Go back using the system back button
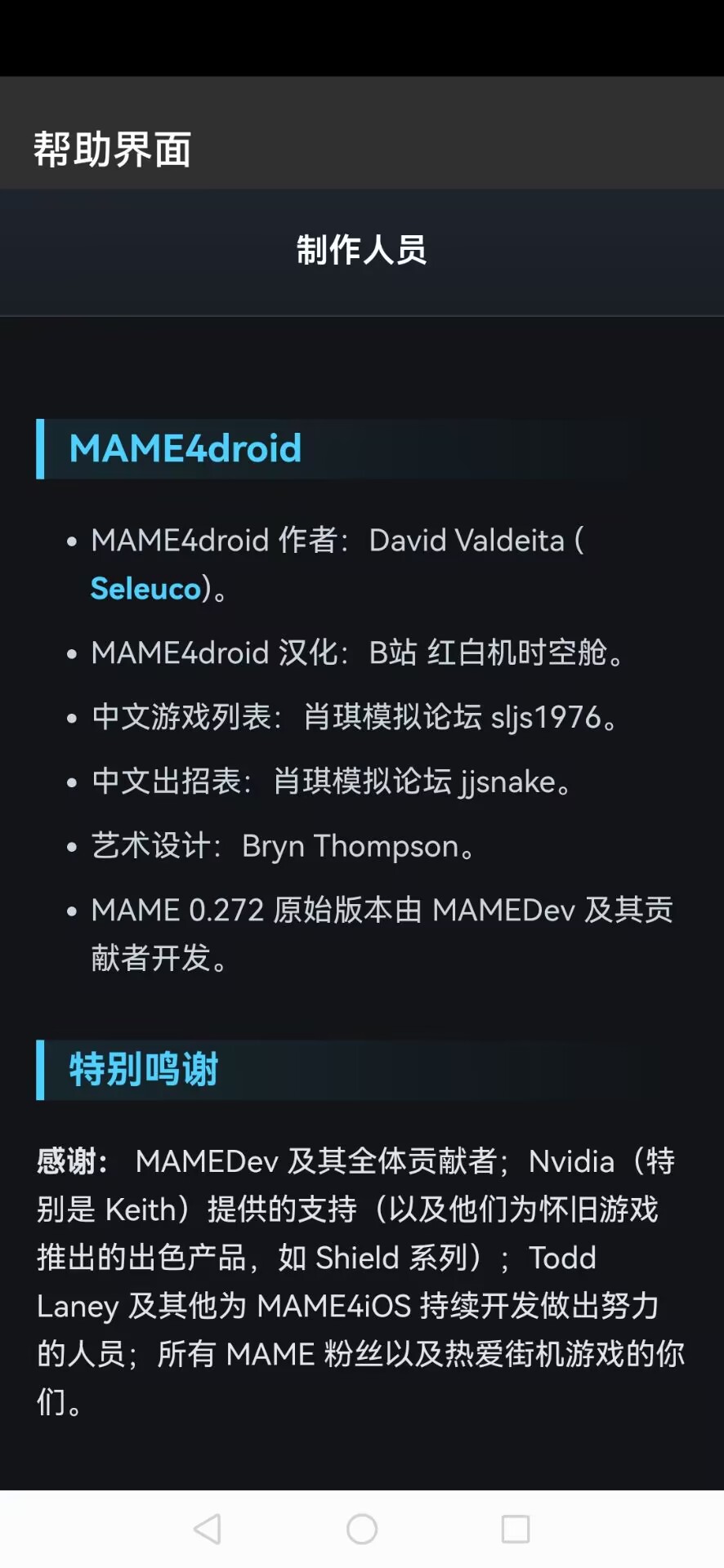Viewport: 724px width, 1568px height. [x=208, y=1529]
